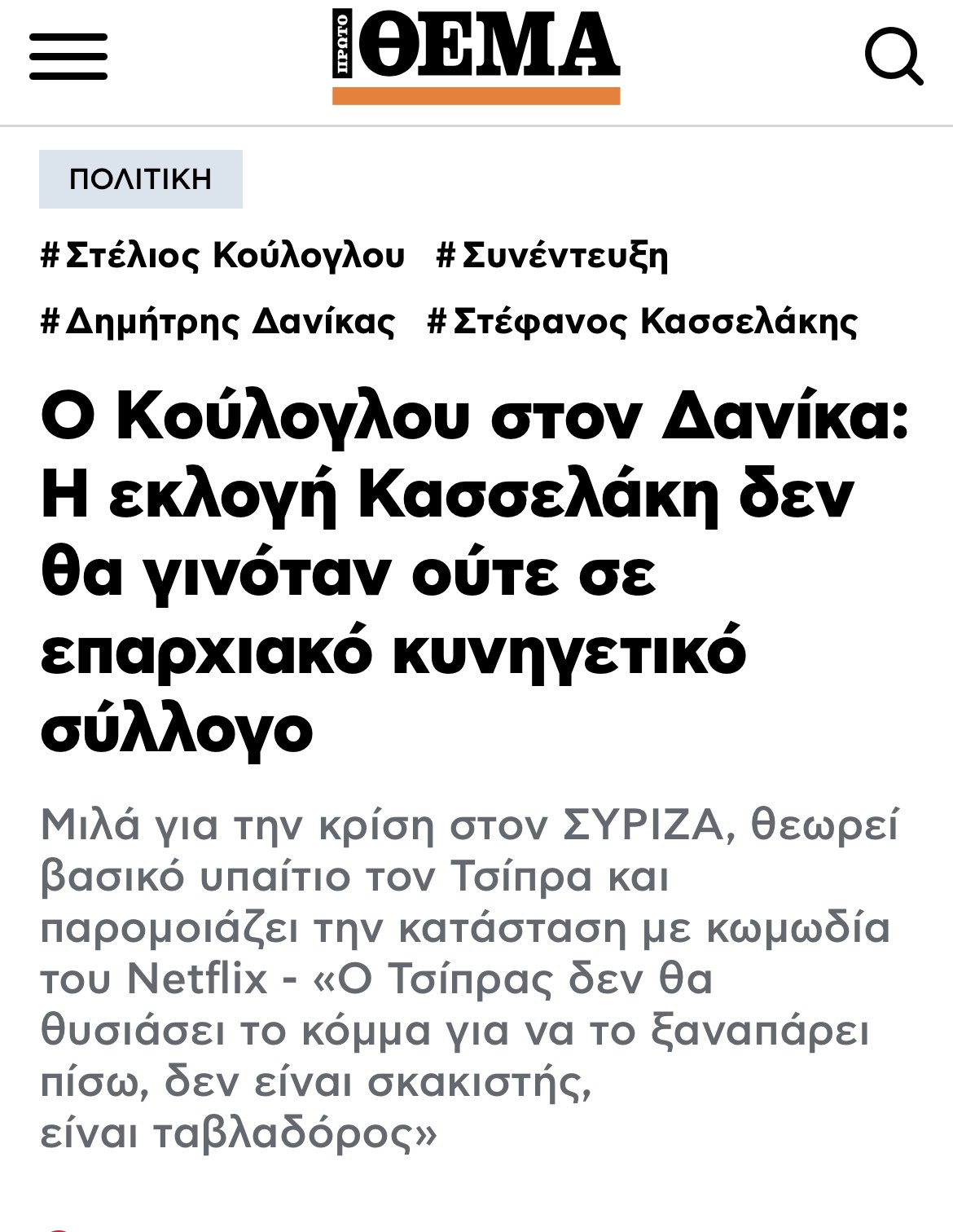
Task: Open the #Στέλιος Κούλογλου tag
Action: [x=222, y=256]
